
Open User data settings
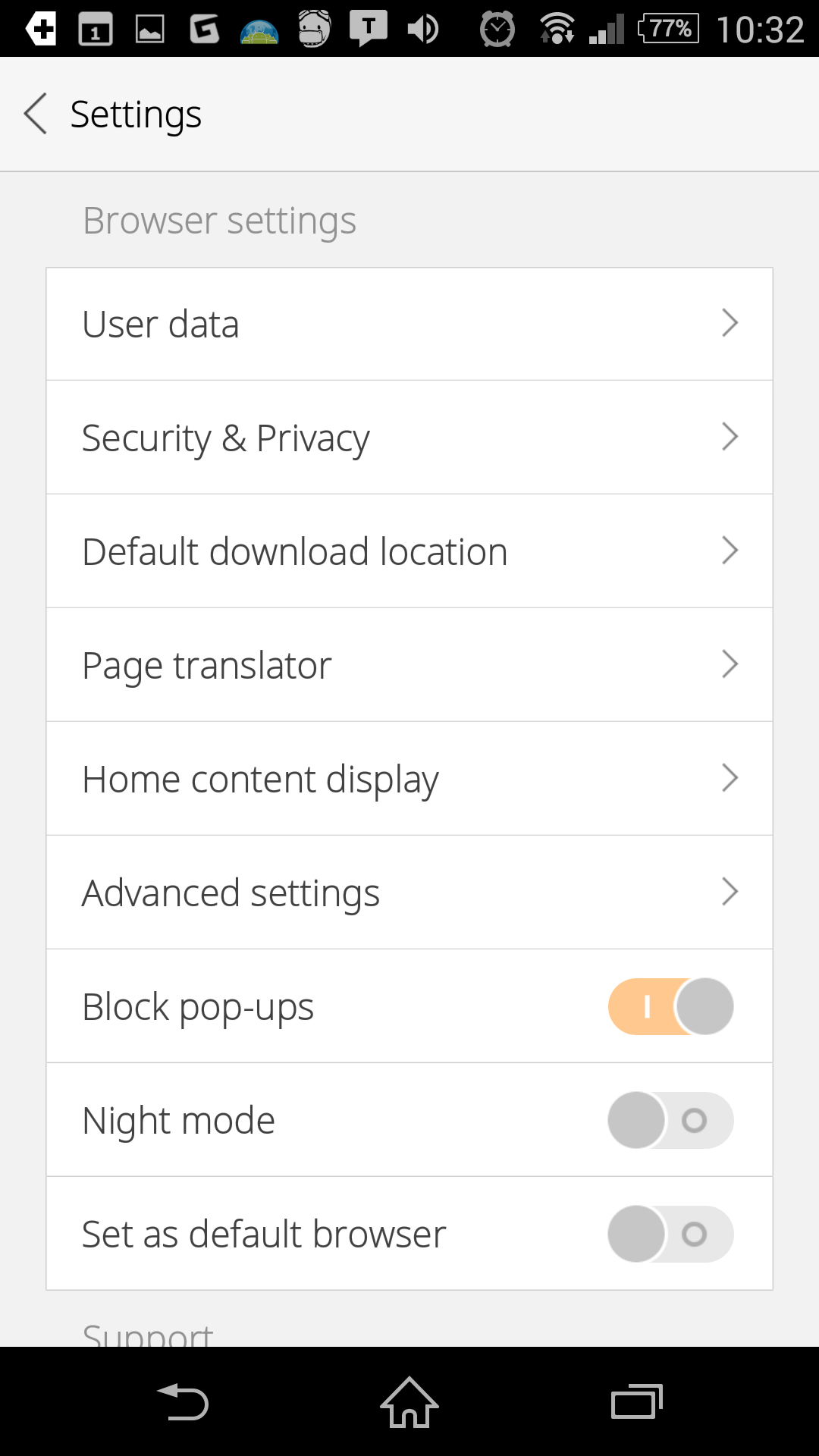coord(409,324)
